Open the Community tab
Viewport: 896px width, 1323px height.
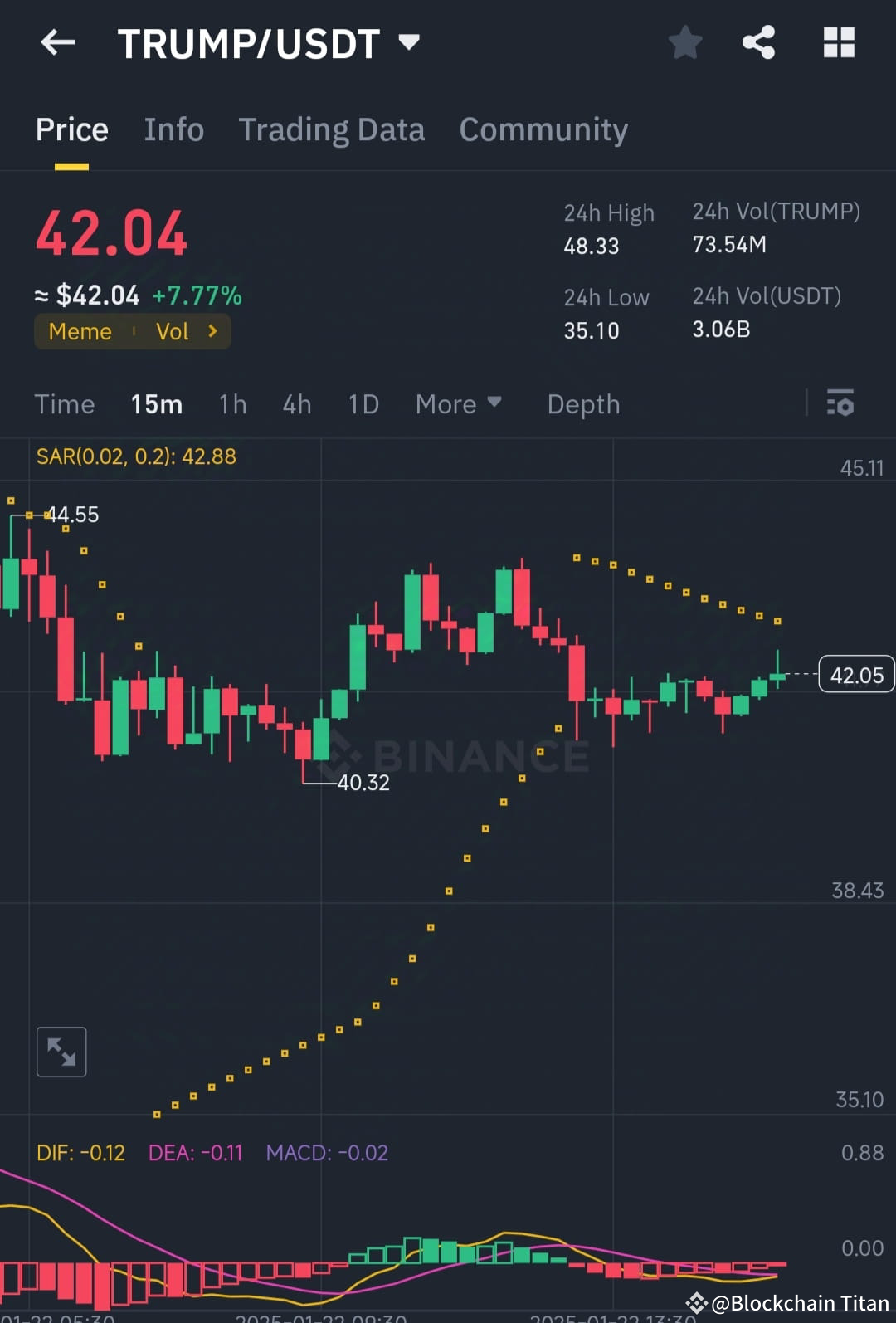(543, 129)
